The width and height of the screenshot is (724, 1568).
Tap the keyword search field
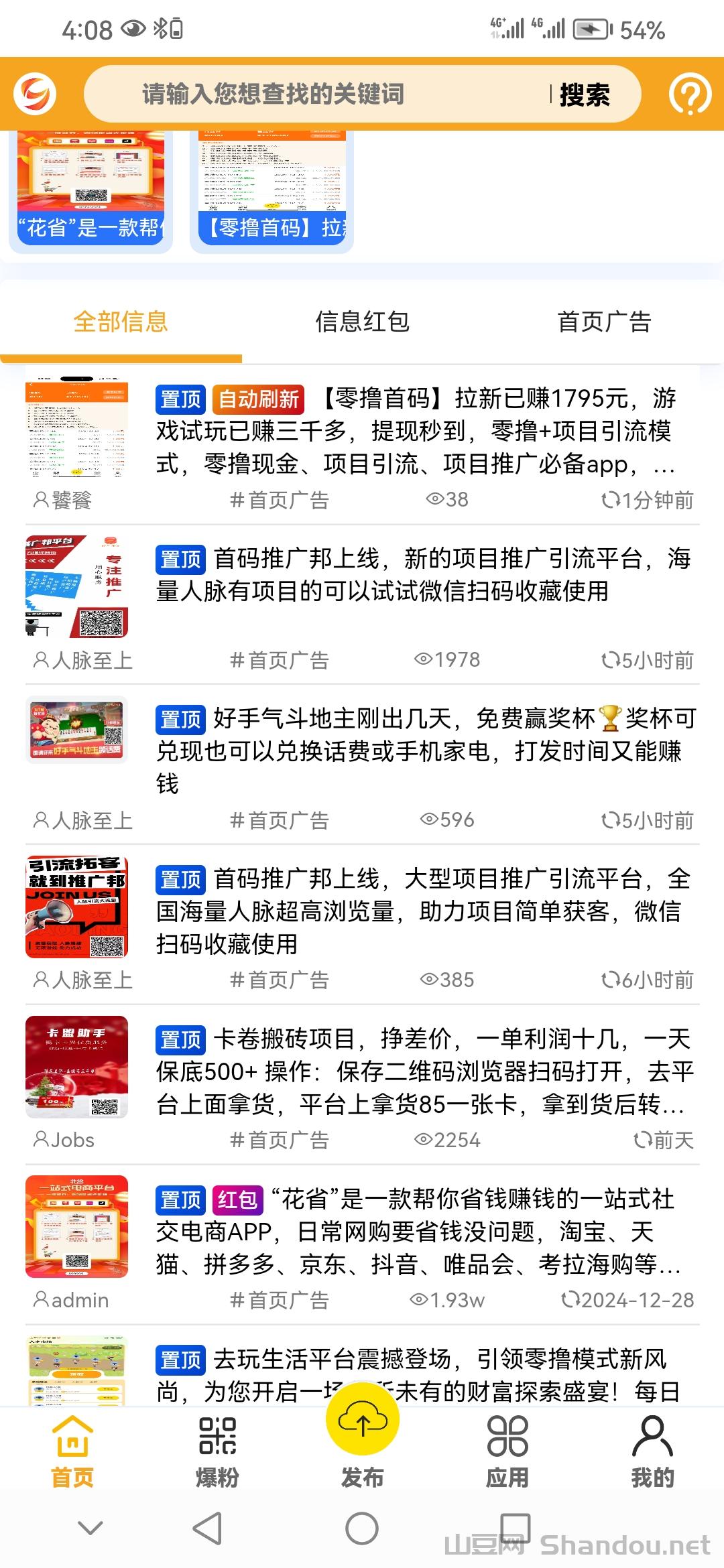pyautogui.click(x=315, y=94)
